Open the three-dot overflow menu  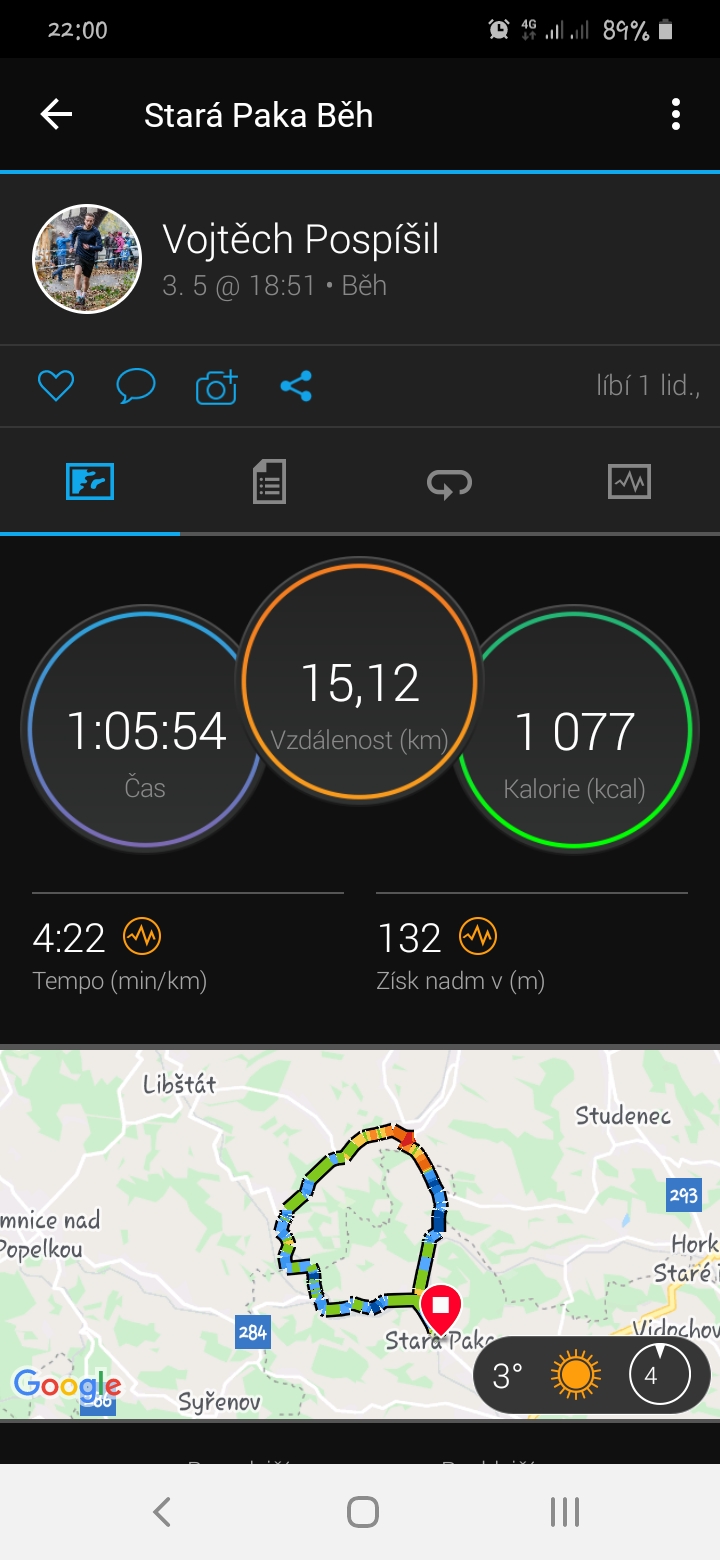(x=676, y=115)
